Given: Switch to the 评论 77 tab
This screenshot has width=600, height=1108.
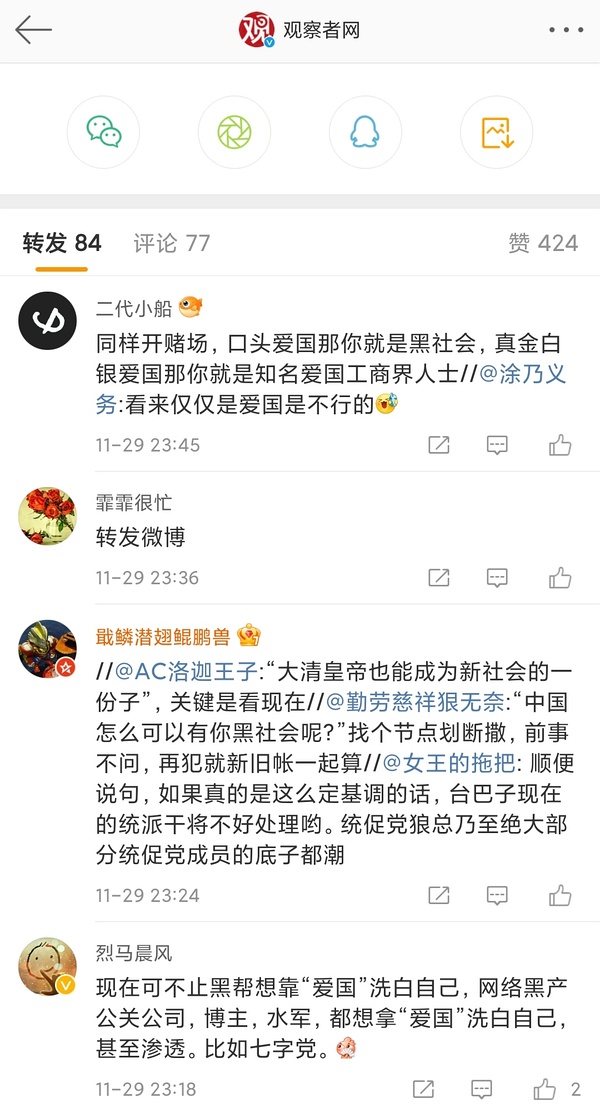Looking at the screenshot, I should click(171, 243).
